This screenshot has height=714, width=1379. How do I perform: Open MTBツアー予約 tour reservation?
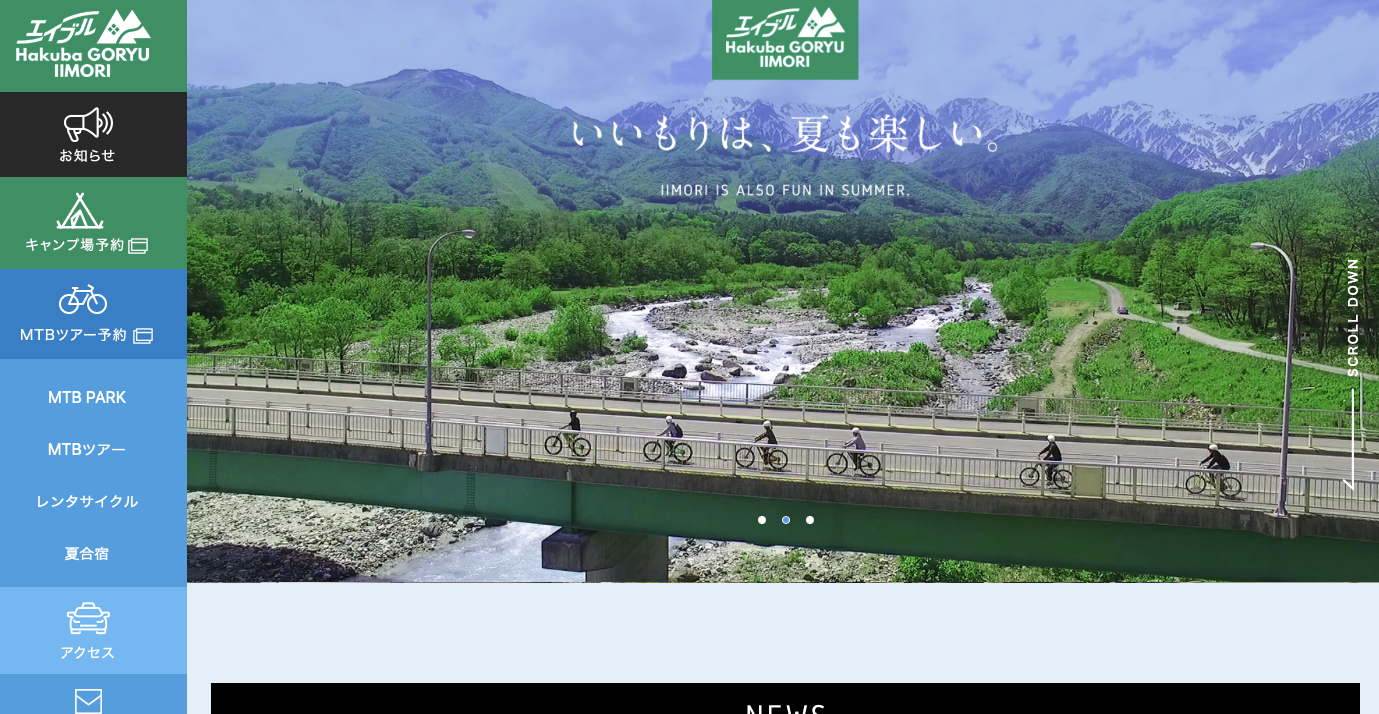88,314
